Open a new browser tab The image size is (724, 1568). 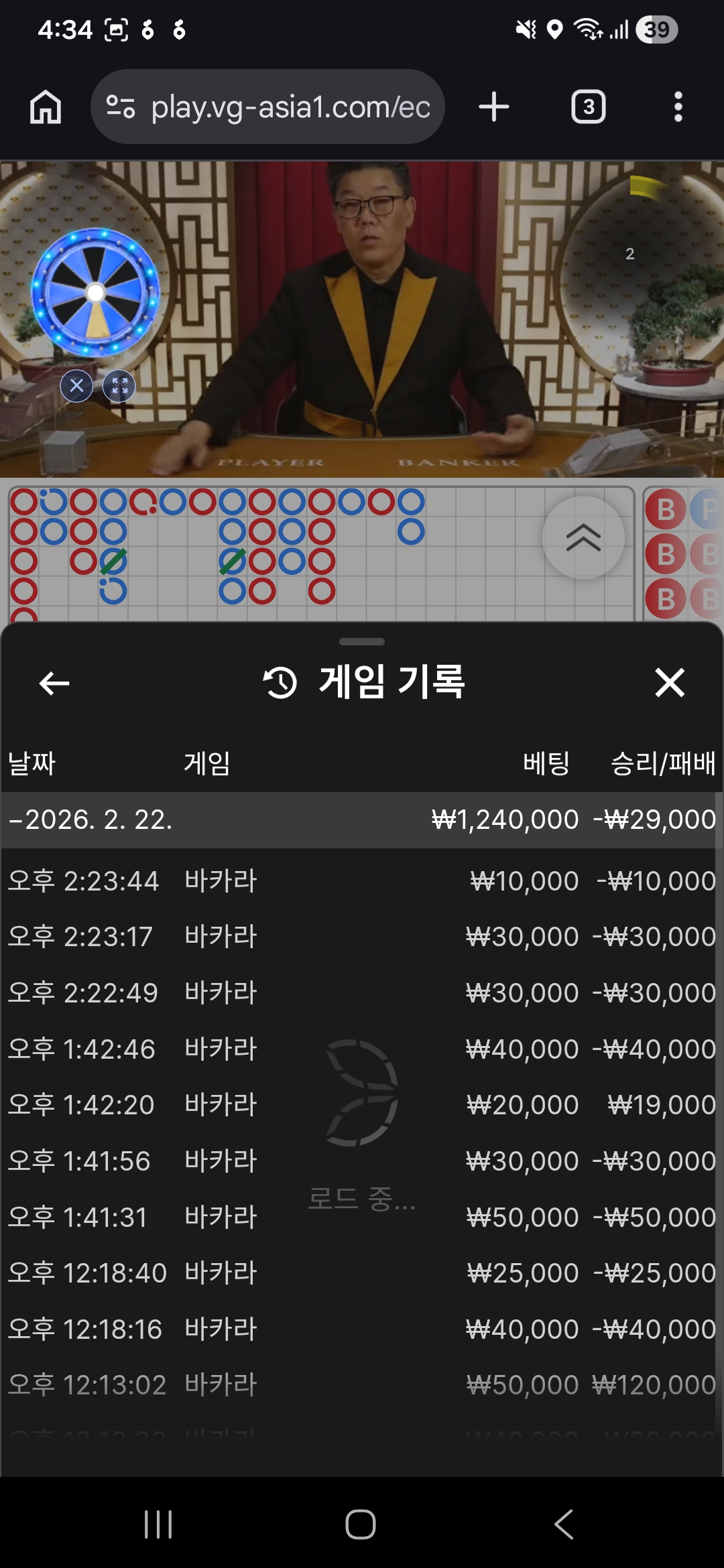click(494, 107)
